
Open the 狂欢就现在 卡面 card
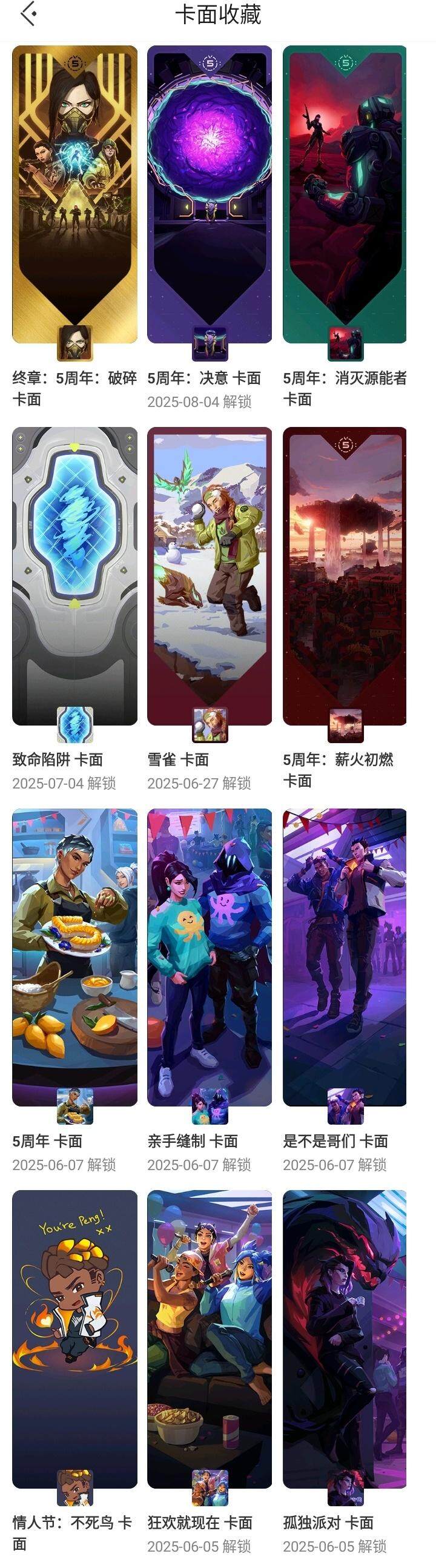tap(210, 1338)
